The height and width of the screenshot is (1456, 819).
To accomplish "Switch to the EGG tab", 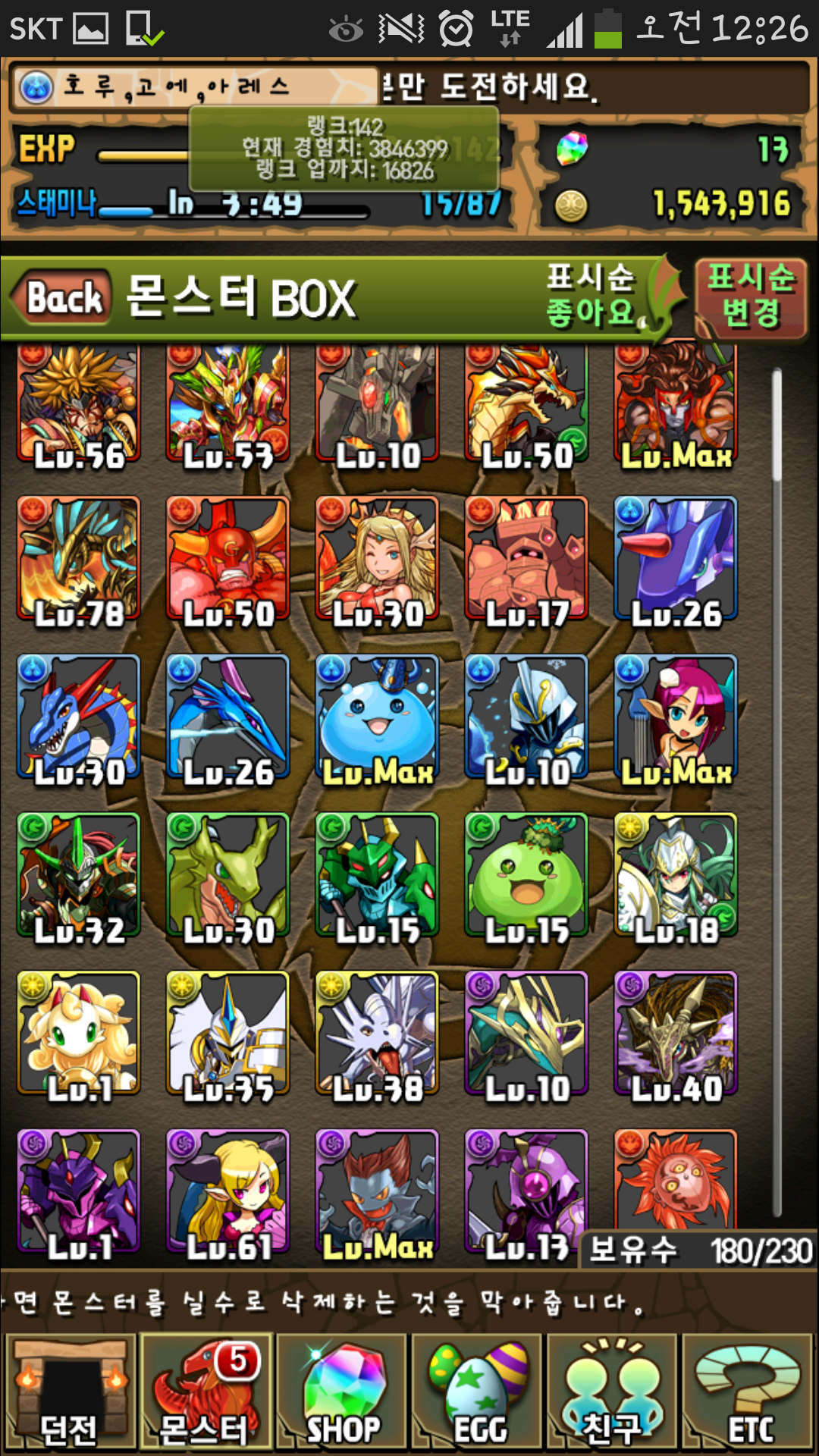I will pos(478,1392).
